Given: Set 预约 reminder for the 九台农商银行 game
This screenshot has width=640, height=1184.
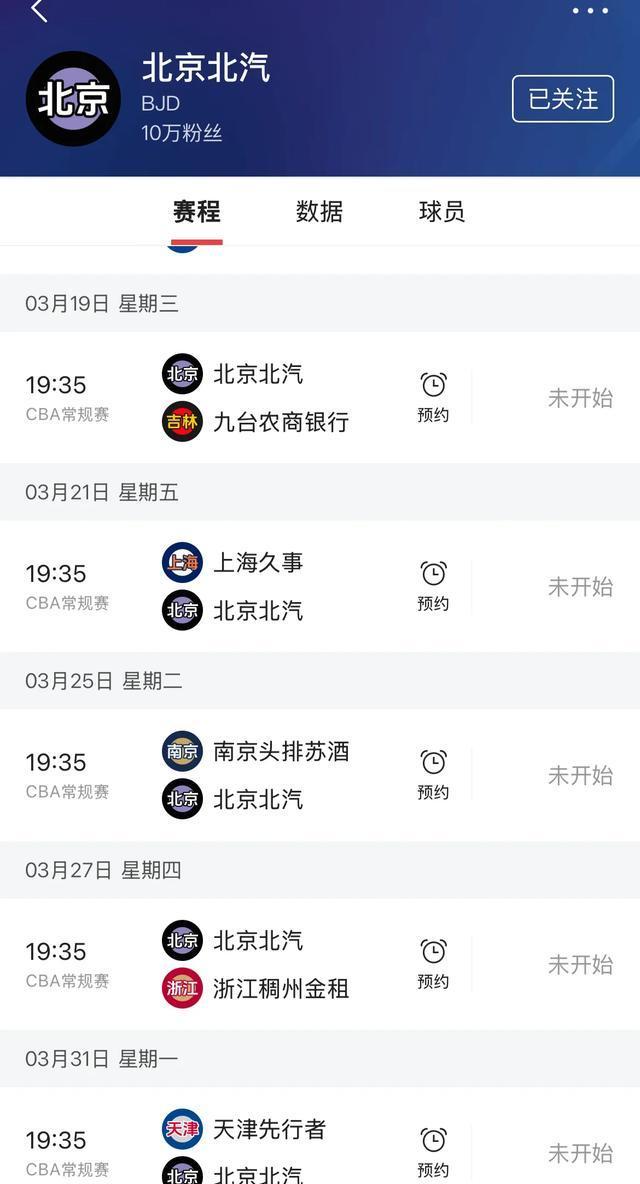Looking at the screenshot, I should (433, 397).
